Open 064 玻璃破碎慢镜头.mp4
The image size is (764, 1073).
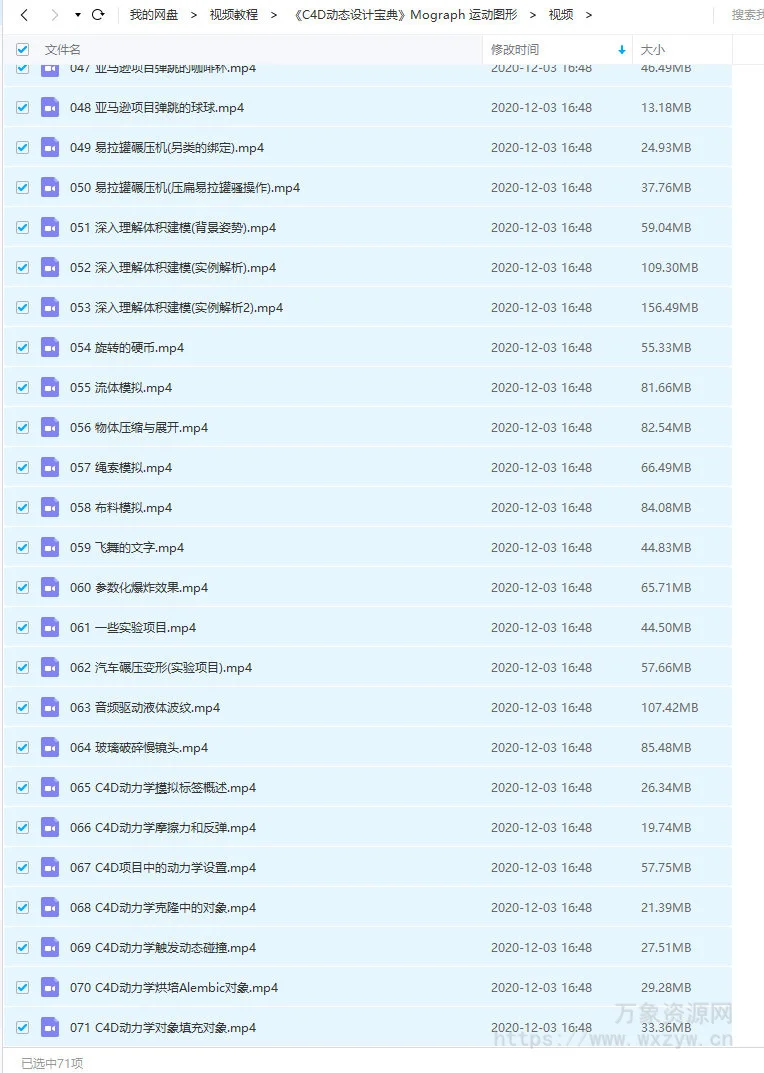click(139, 748)
